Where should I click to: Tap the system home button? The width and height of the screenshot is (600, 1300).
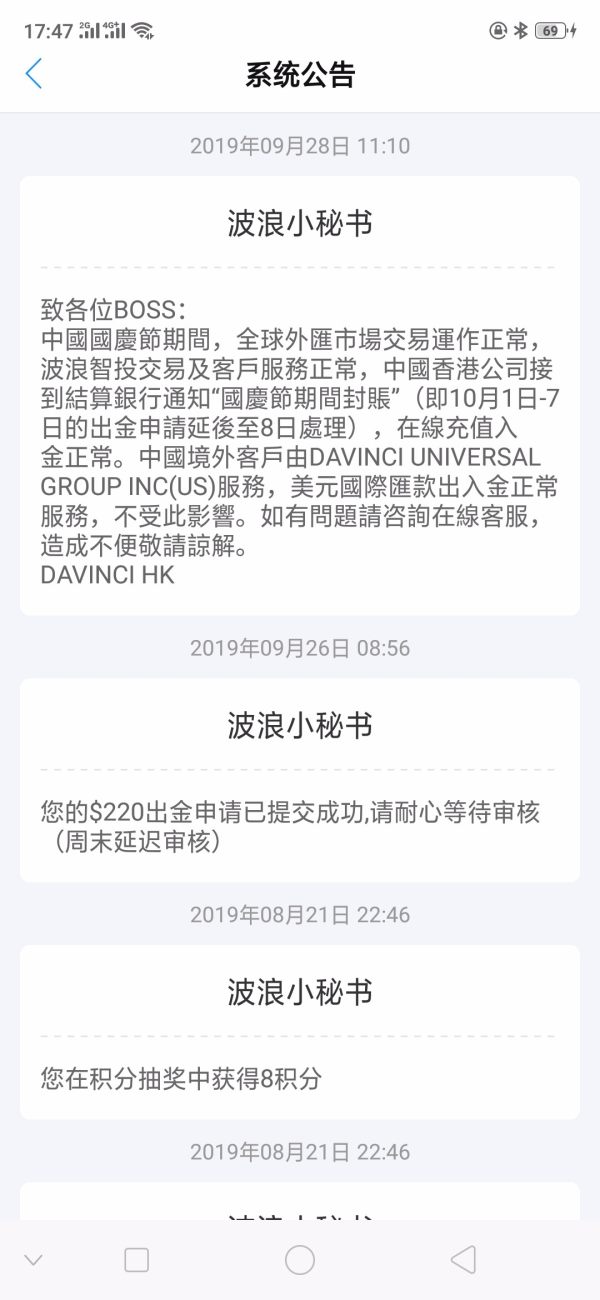300,1260
